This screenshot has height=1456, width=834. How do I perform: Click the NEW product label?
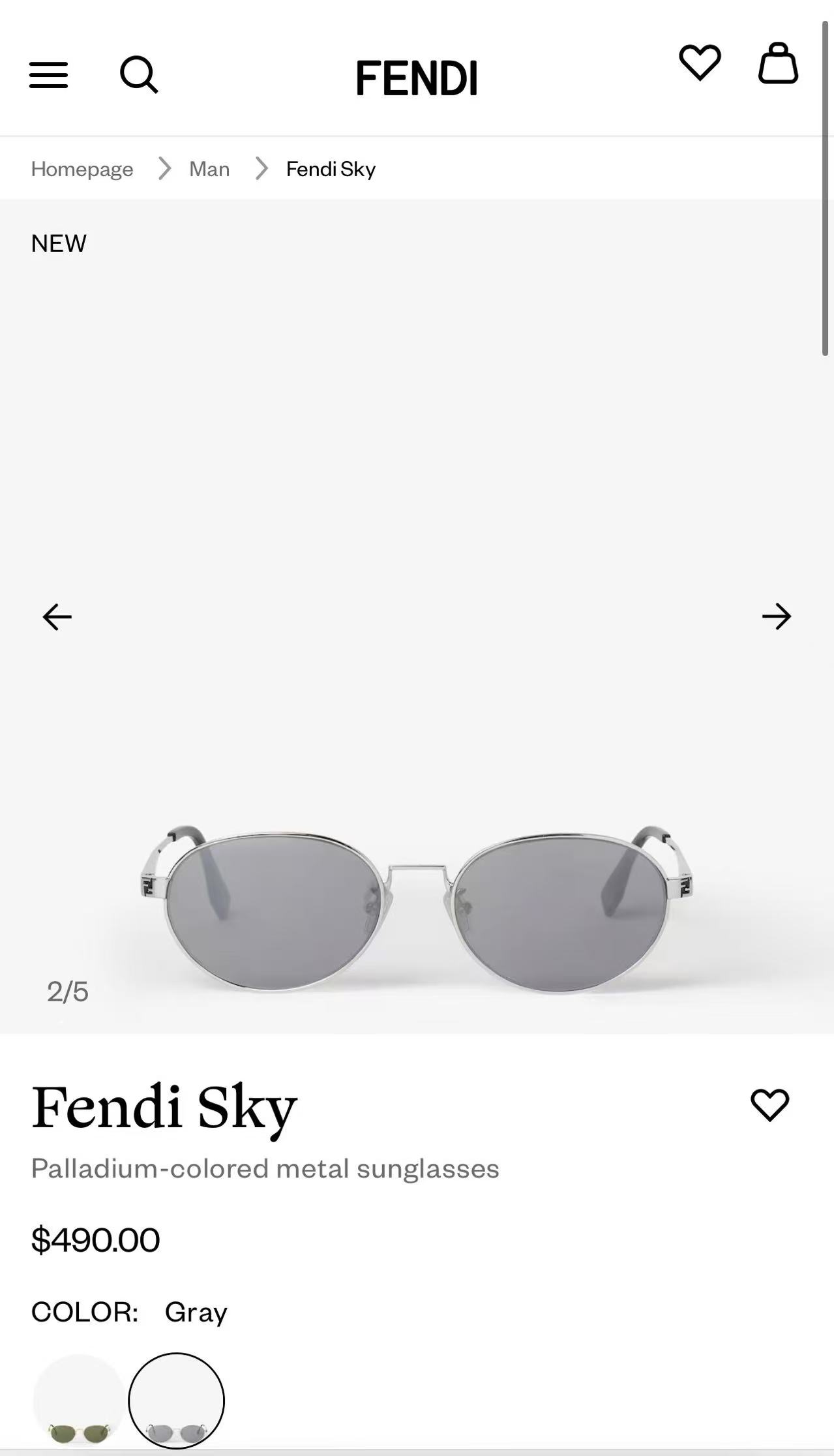(59, 243)
